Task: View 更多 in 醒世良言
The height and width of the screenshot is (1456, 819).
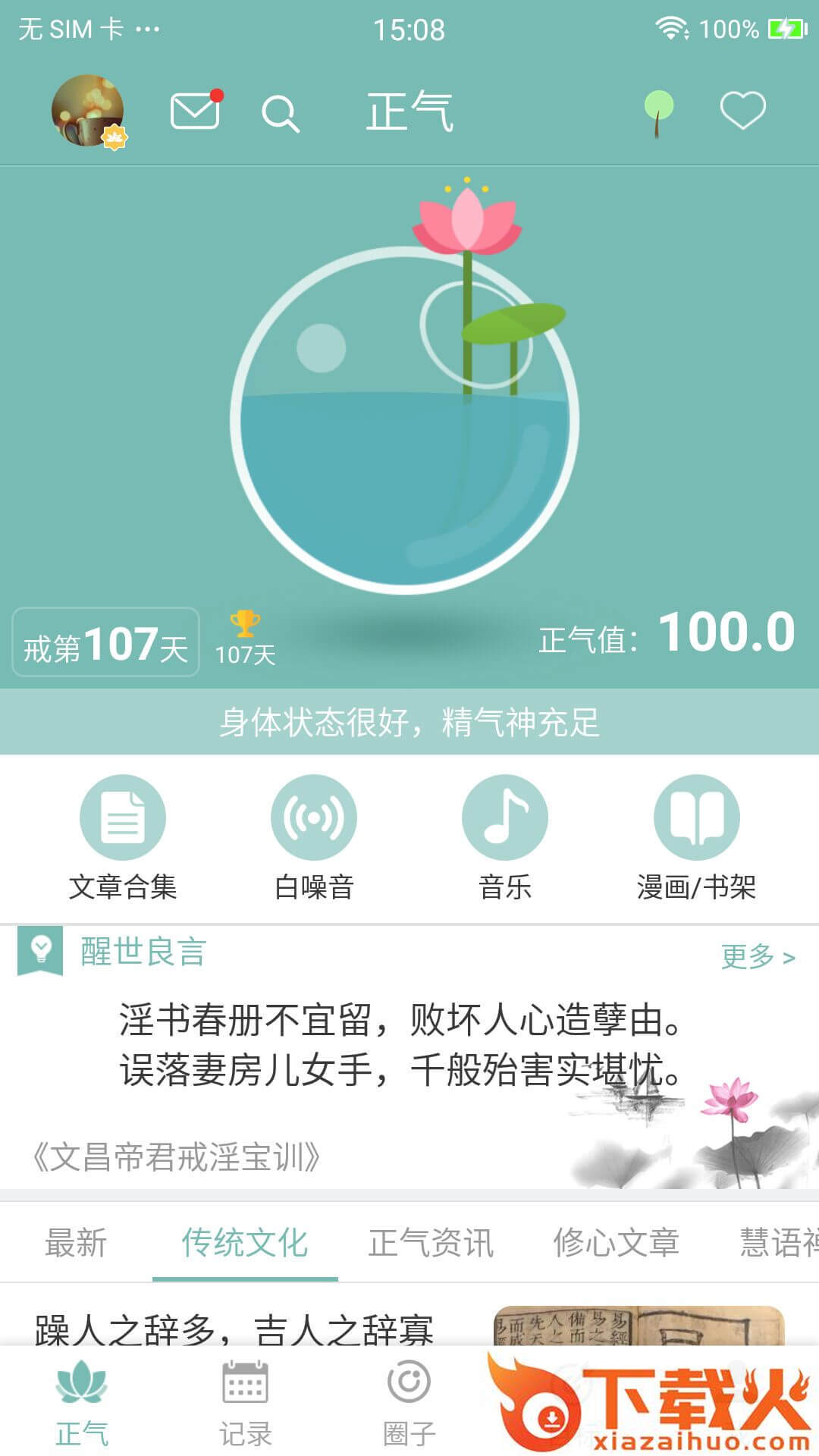Action: pos(757,957)
